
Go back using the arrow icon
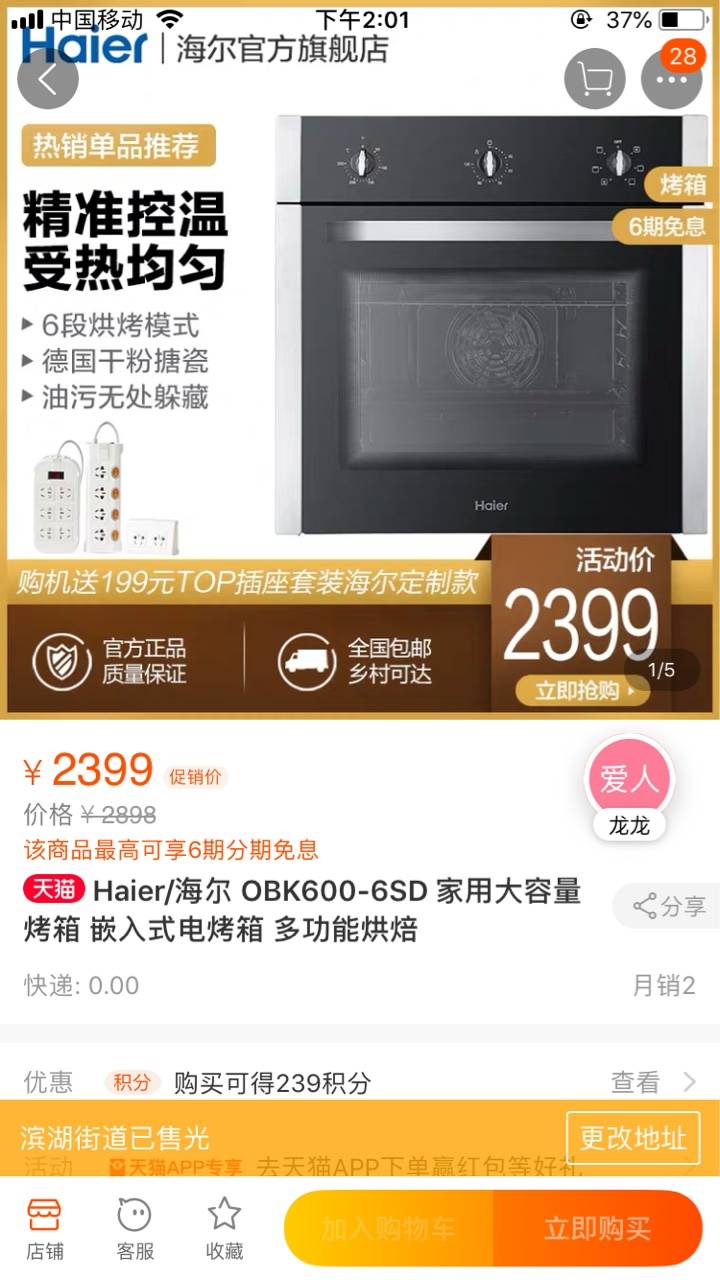(47, 79)
